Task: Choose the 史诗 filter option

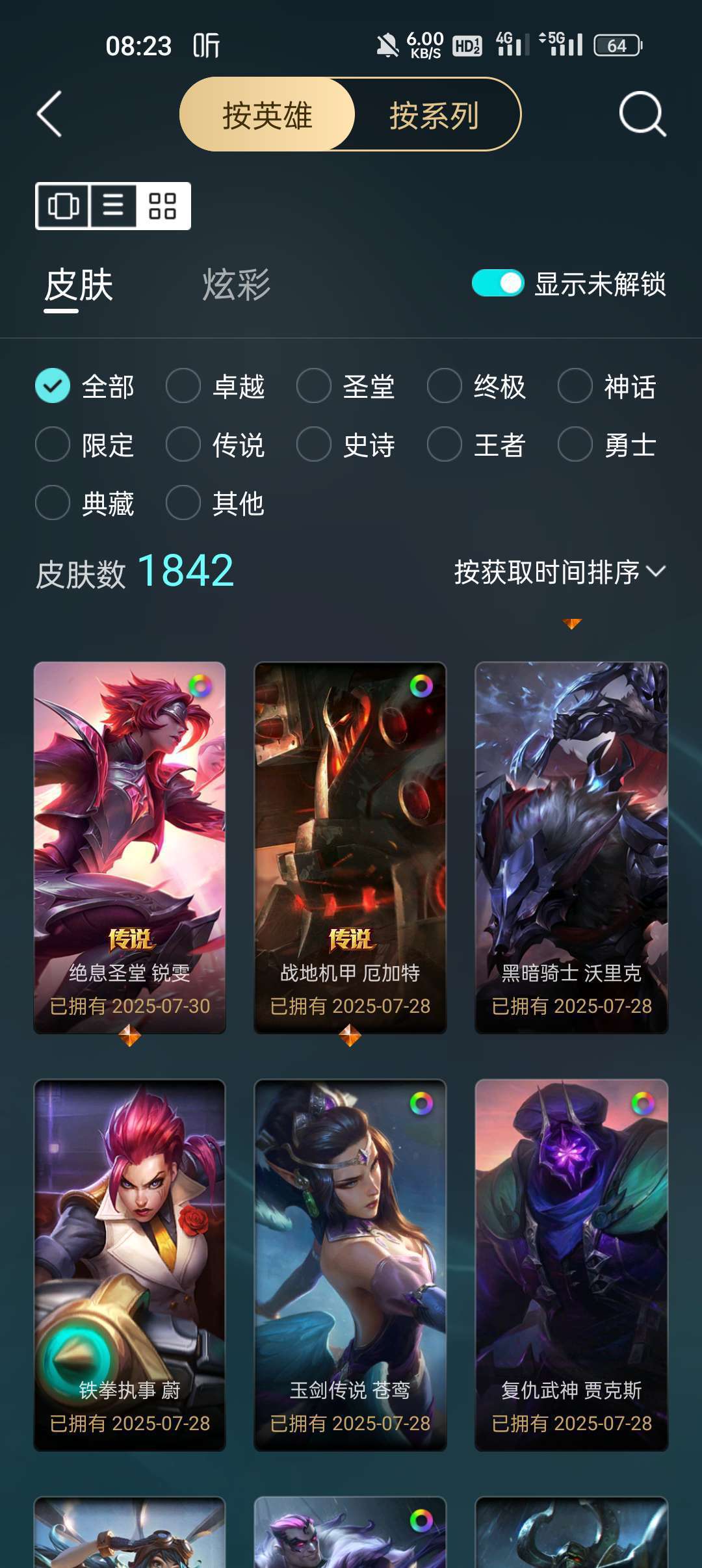Action: pyautogui.click(x=346, y=445)
